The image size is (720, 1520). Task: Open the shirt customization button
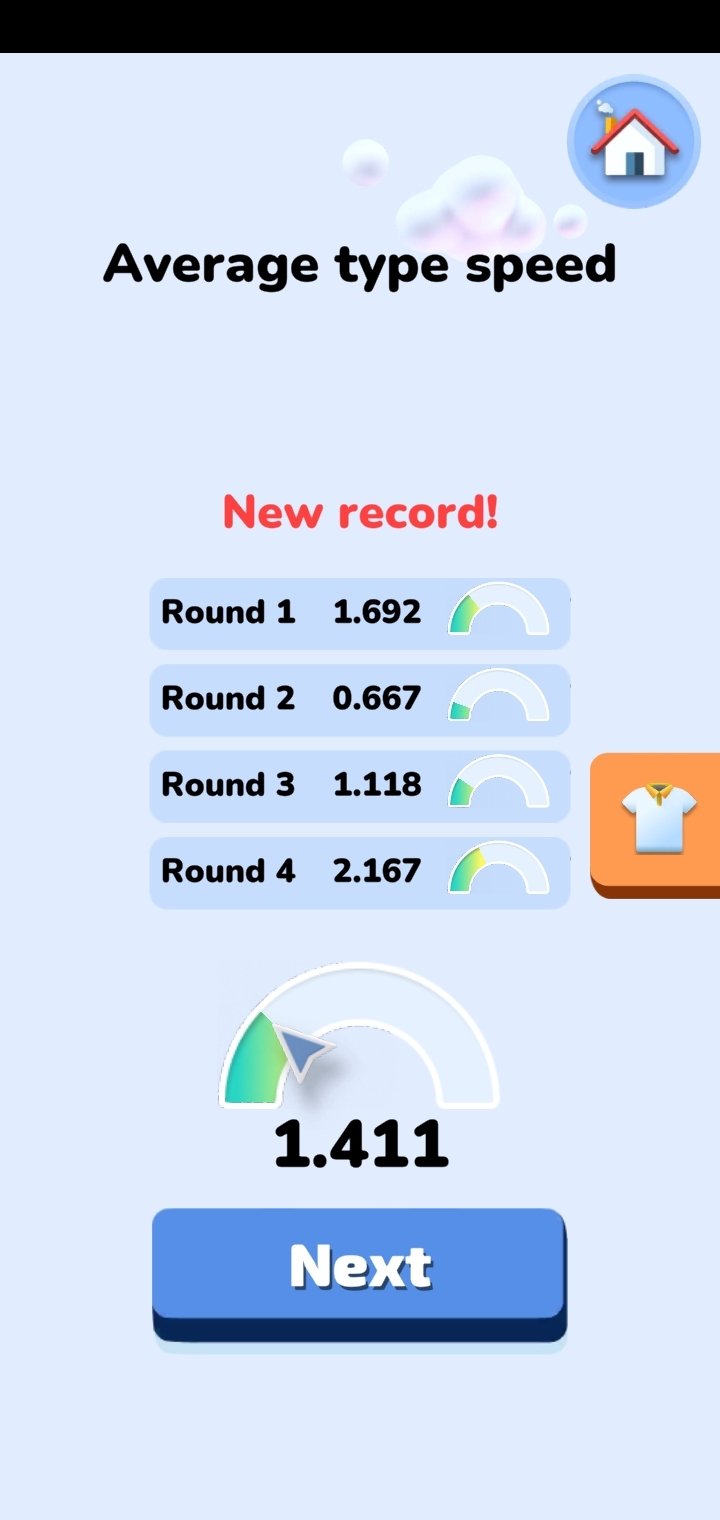click(656, 820)
